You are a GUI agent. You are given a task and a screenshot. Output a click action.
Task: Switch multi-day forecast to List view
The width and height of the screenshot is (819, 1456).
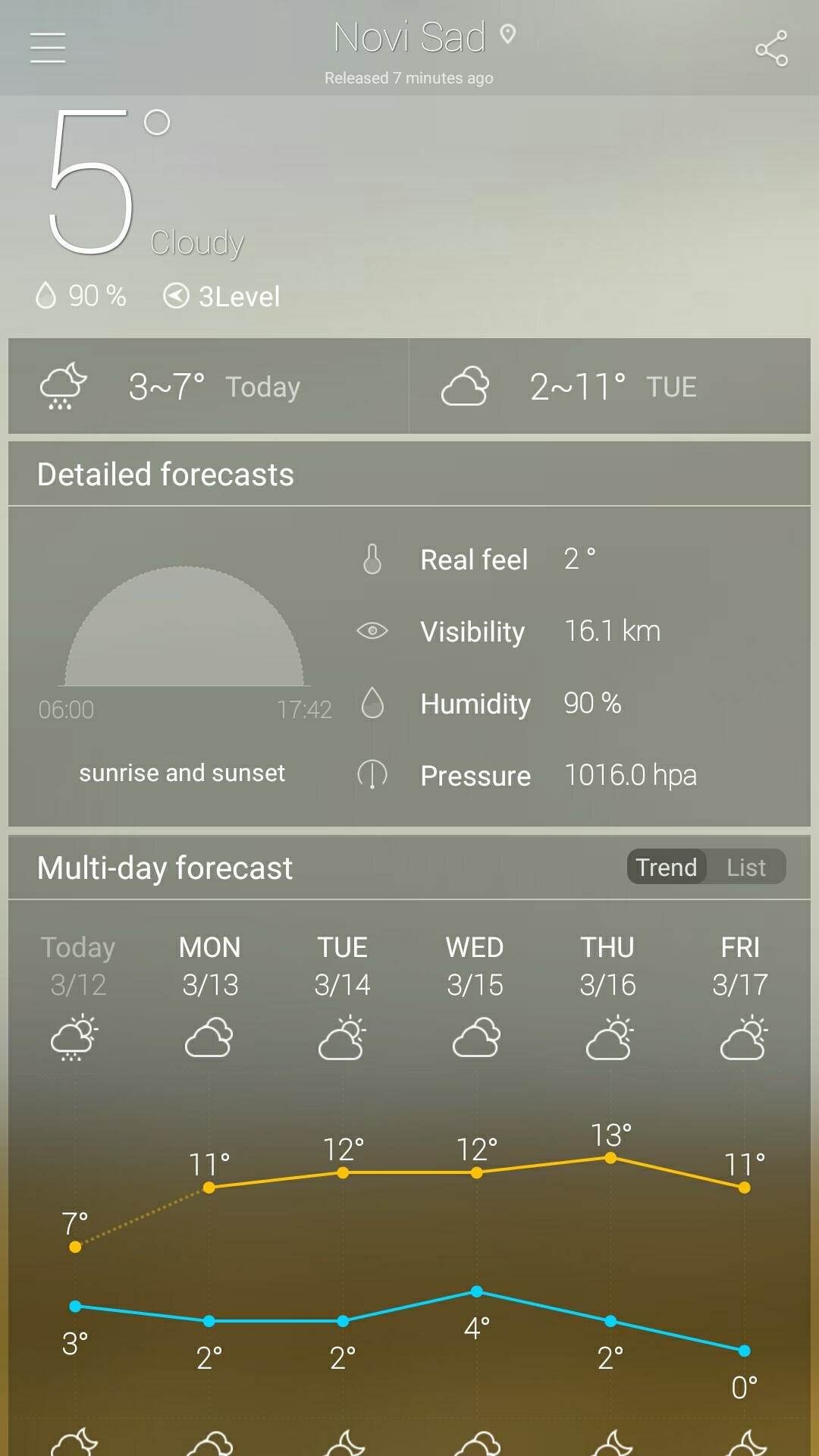pyautogui.click(x=746, y=868)
